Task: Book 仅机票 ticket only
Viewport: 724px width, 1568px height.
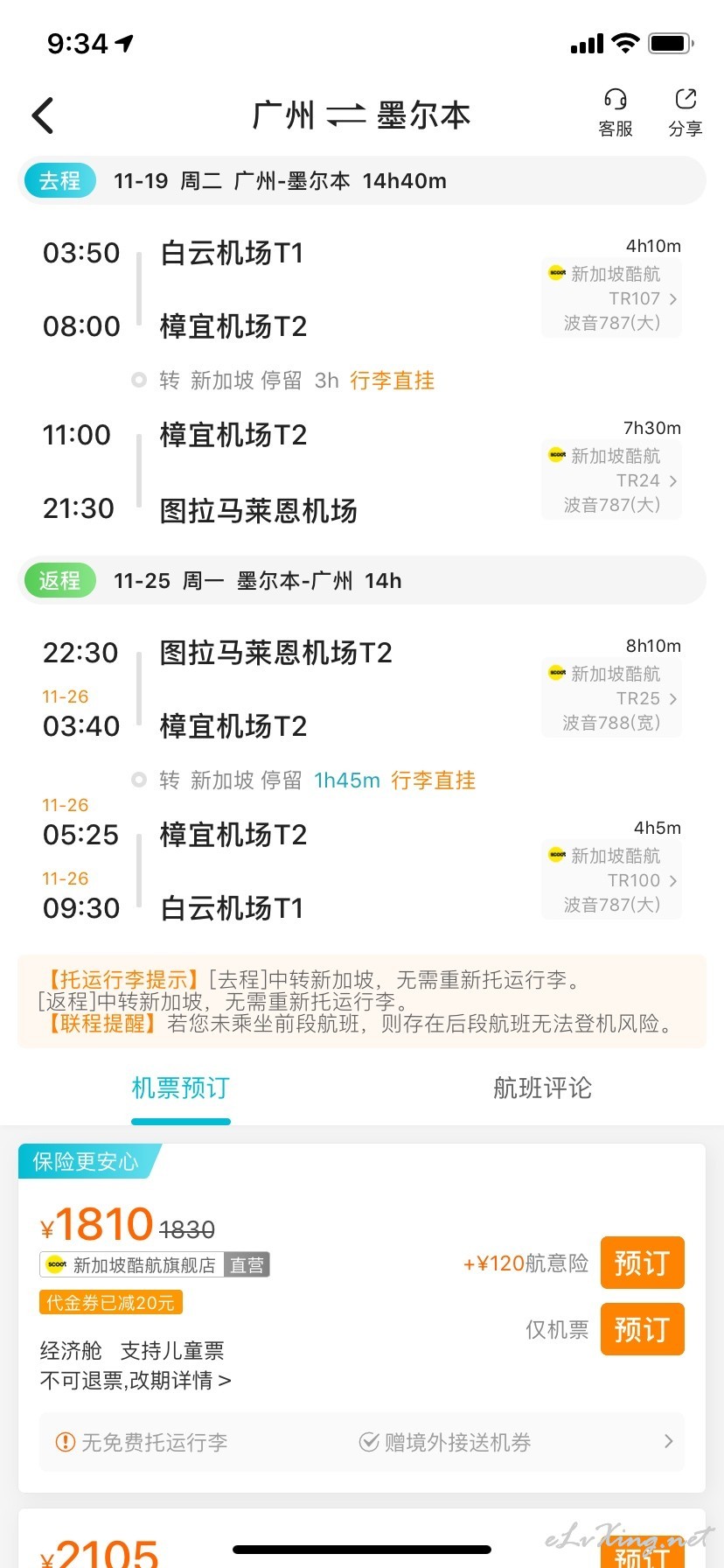Action: click(x=642, y=1329)
